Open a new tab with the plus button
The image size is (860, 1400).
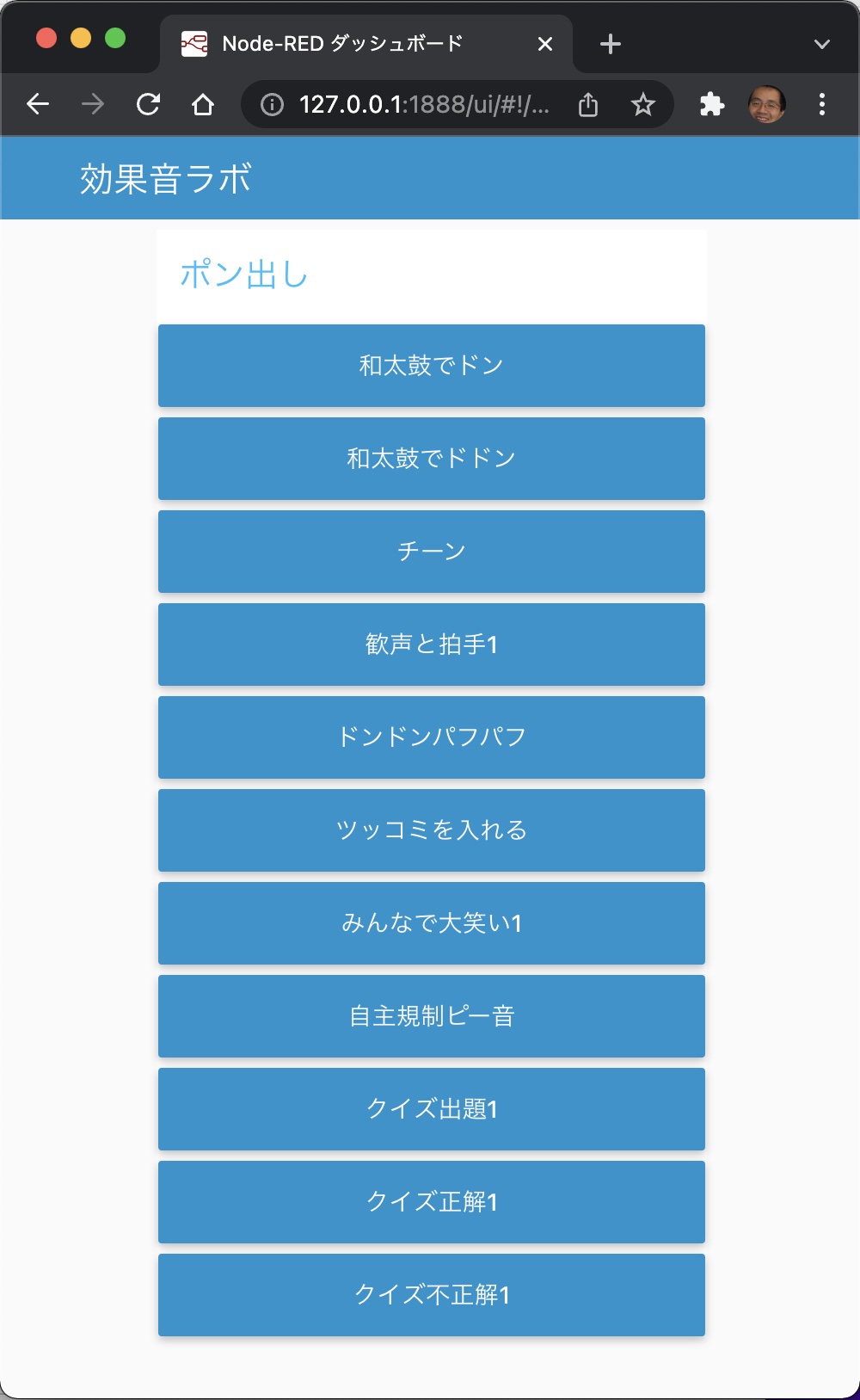pos(610,44)
